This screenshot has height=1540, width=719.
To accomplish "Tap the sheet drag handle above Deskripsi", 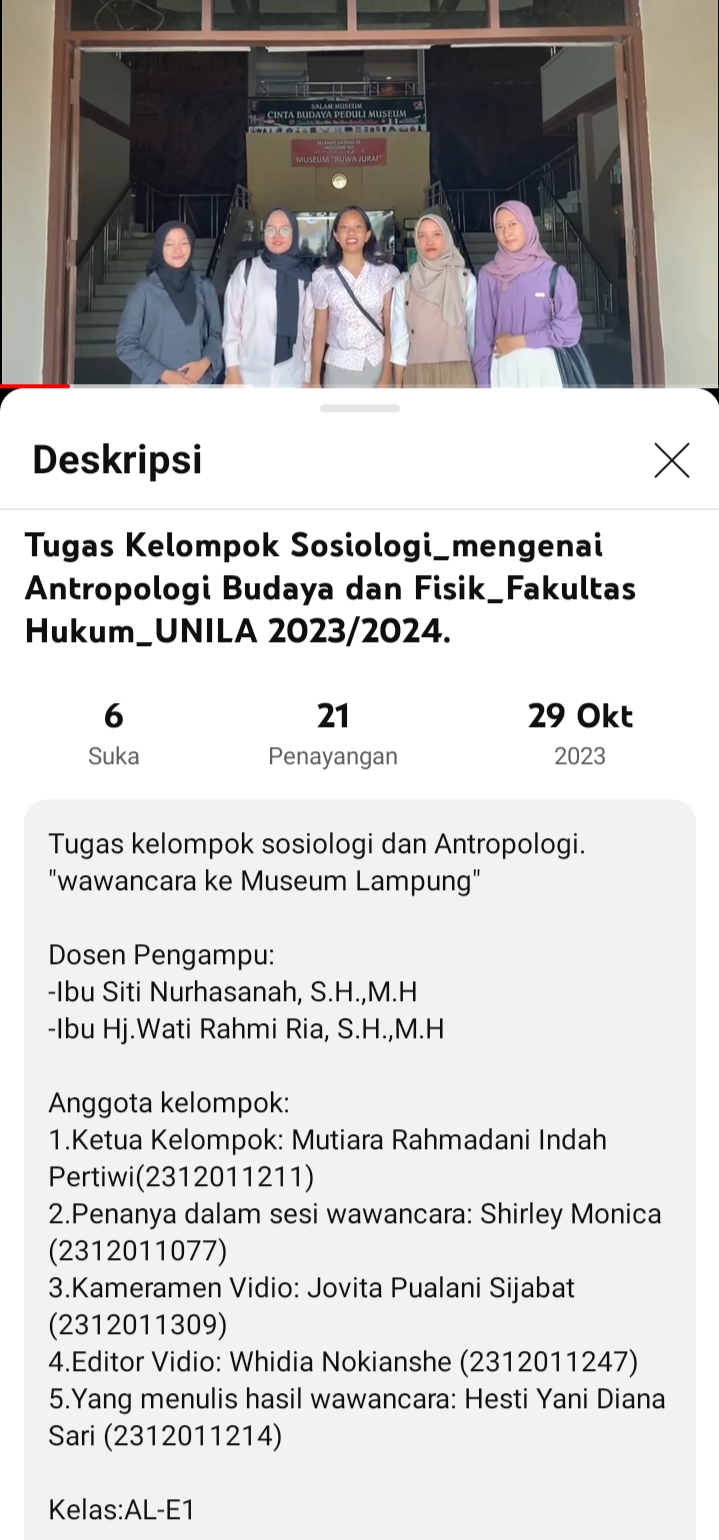I will click(x=359, y=408).
